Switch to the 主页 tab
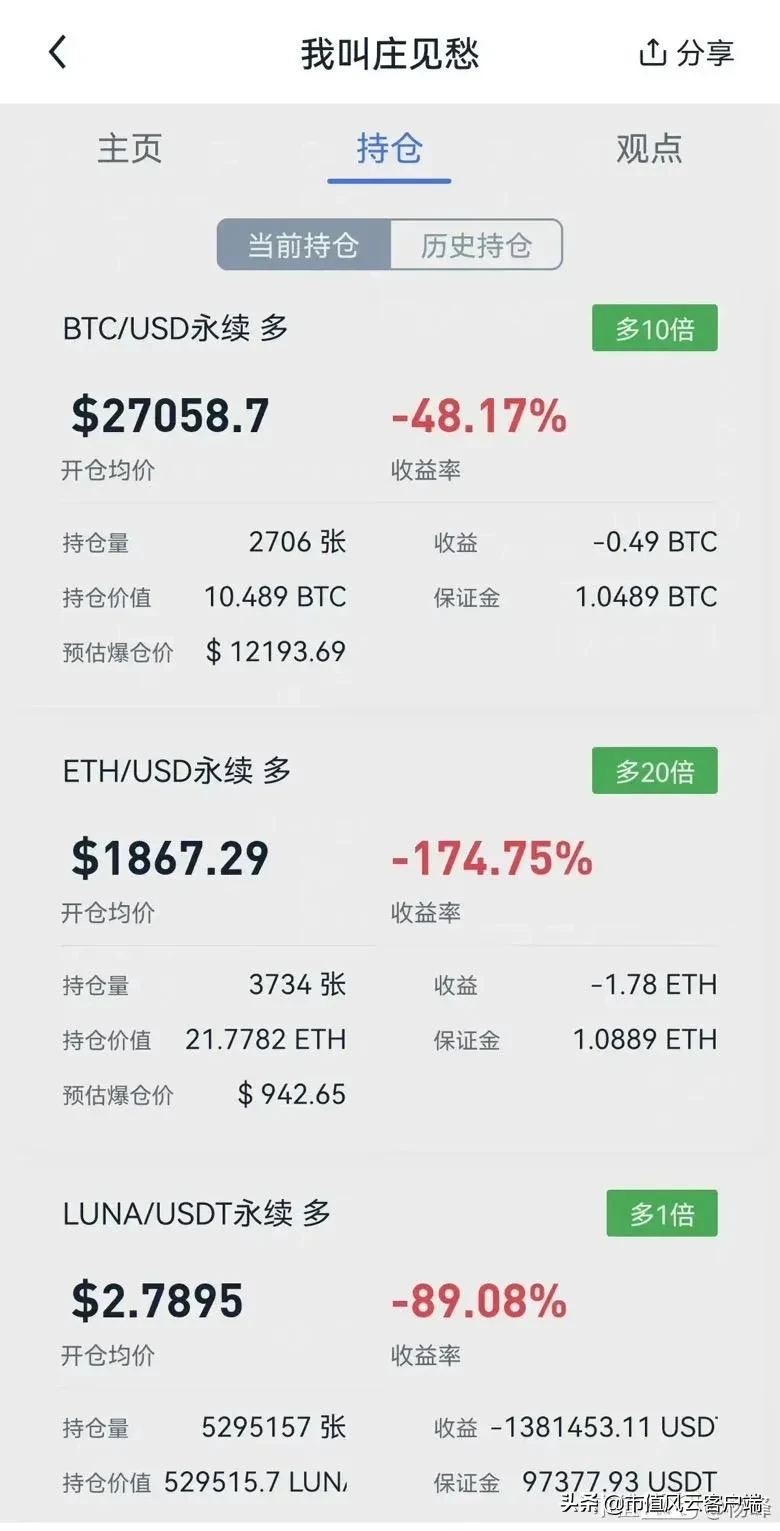This screenshot has height=1531, width=780. (x=129, y=149)
